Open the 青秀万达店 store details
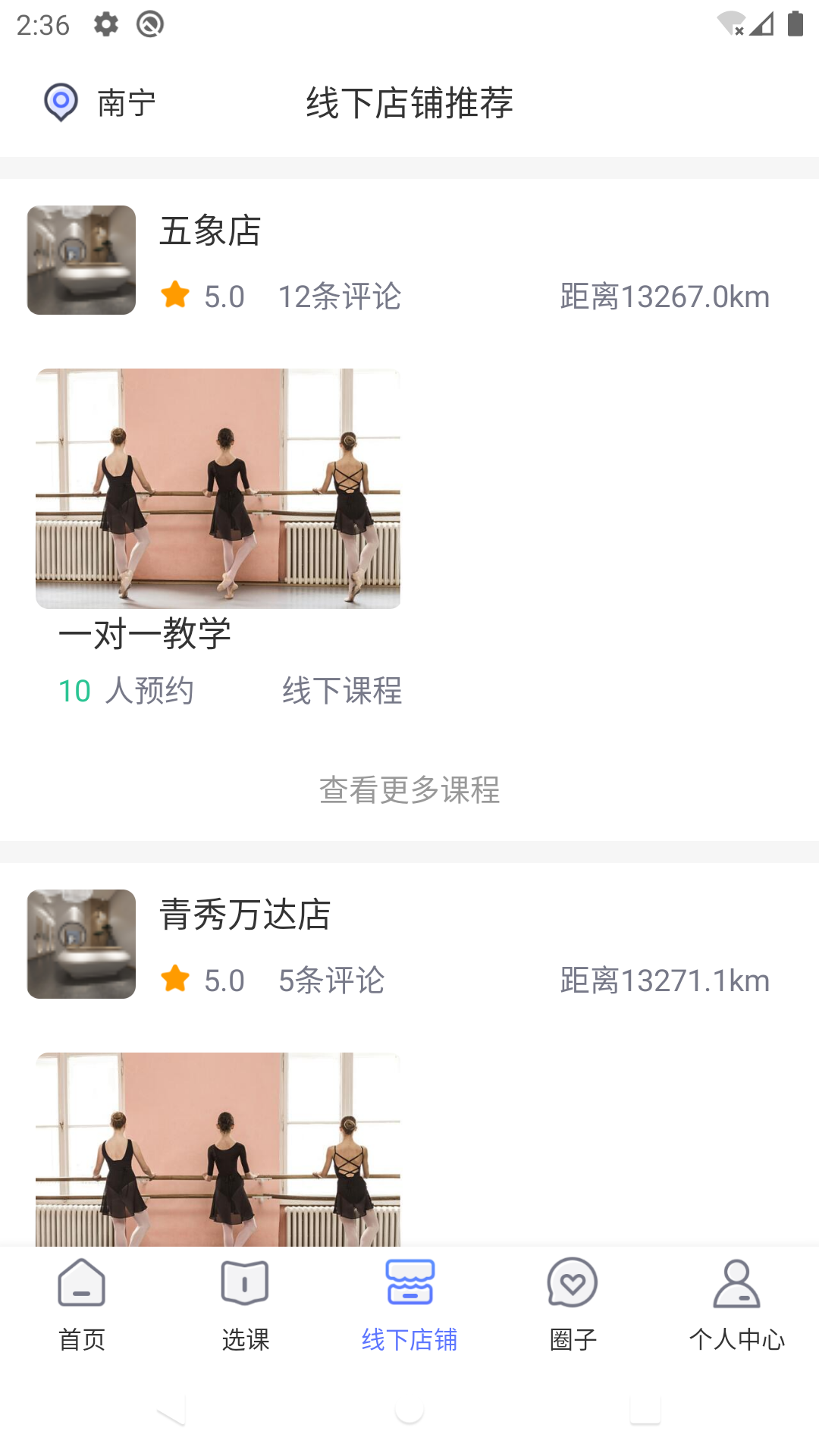Screen dimensions: 819x1456 pyautogui.click(x=245, y=915)
